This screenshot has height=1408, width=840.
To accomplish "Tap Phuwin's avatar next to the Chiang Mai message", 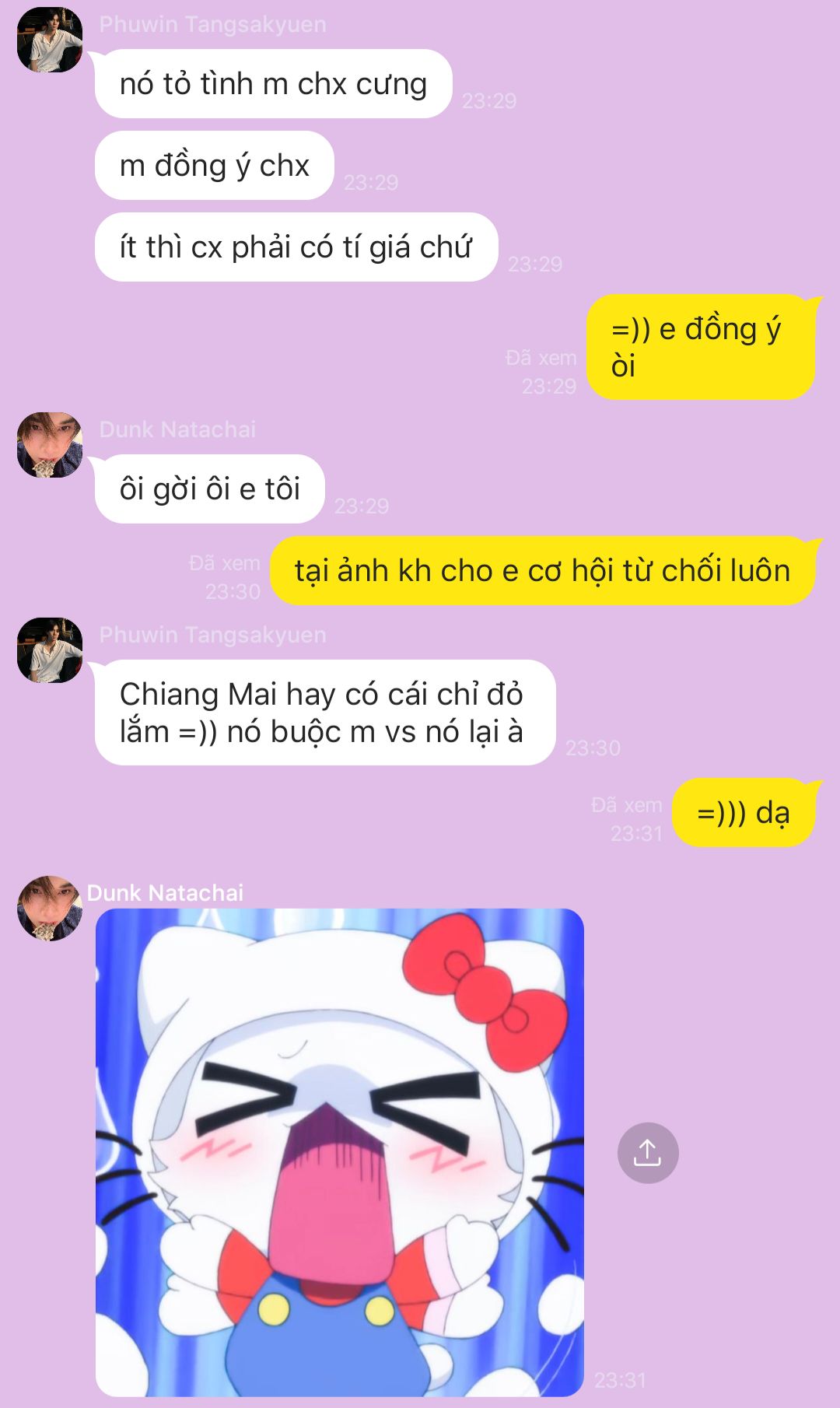I will pos(50,650).
